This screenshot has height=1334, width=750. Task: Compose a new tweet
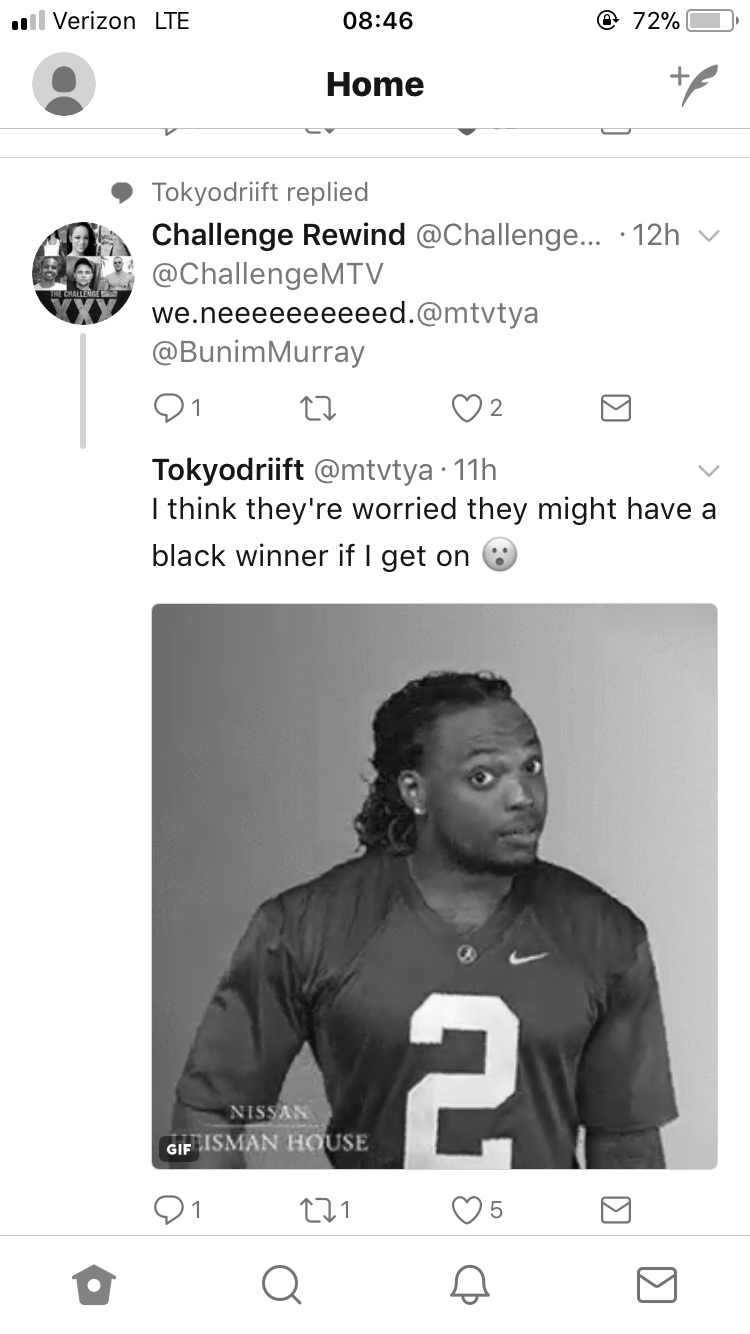[x=693, y=84]
